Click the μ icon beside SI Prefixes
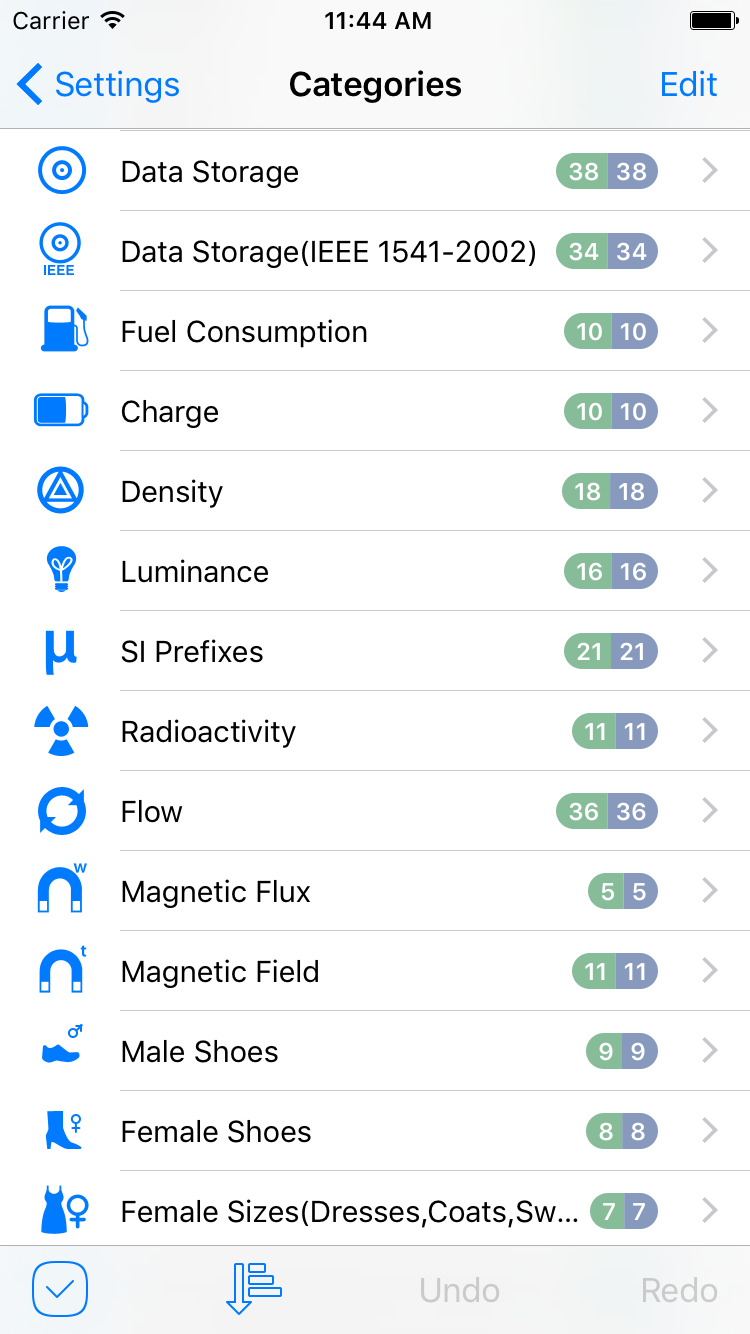750x1334 pixels. 60,651
